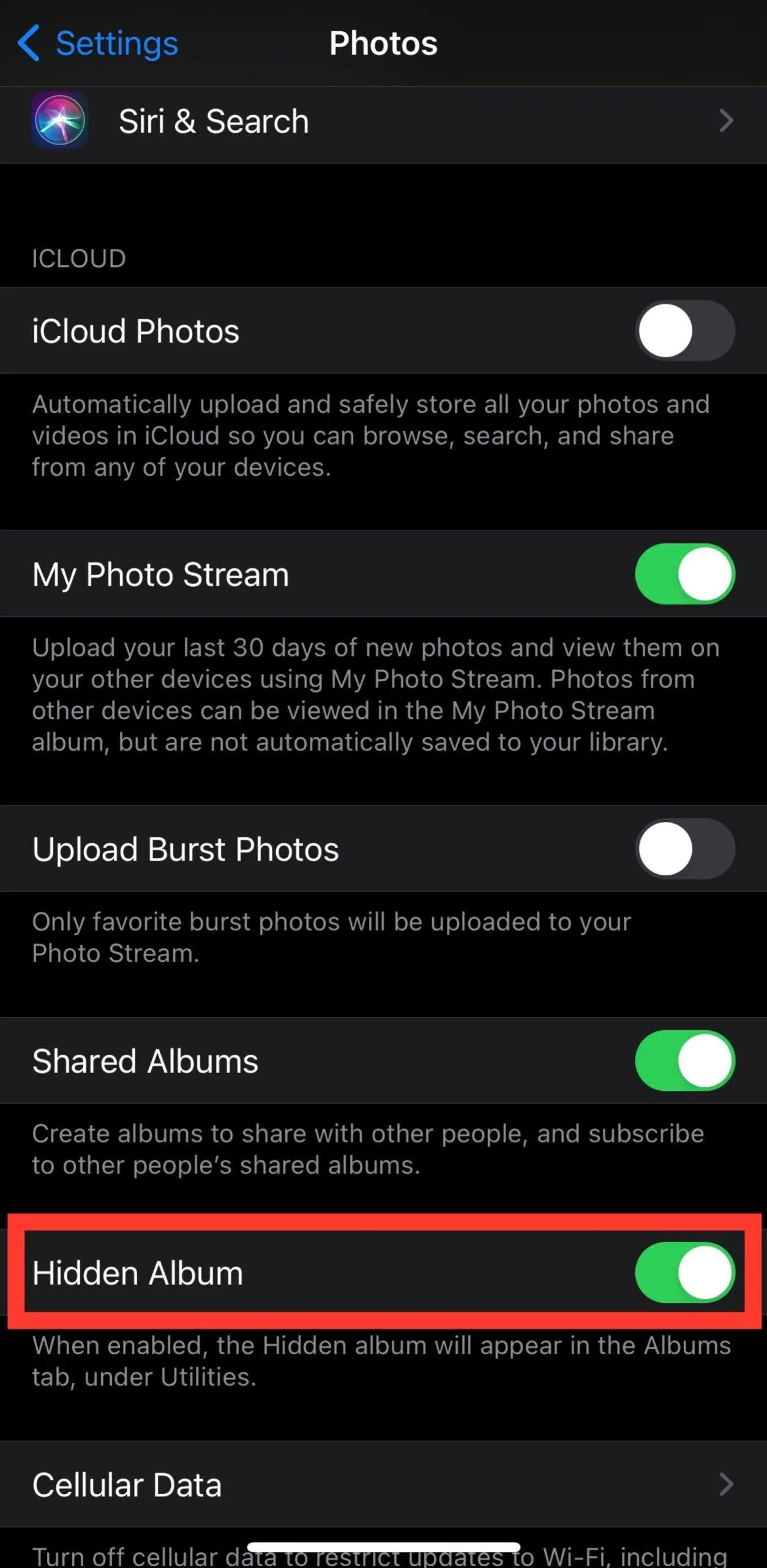Tap the Shared Albums label
Screen dimensions: 767x1568
point(145,1060)
